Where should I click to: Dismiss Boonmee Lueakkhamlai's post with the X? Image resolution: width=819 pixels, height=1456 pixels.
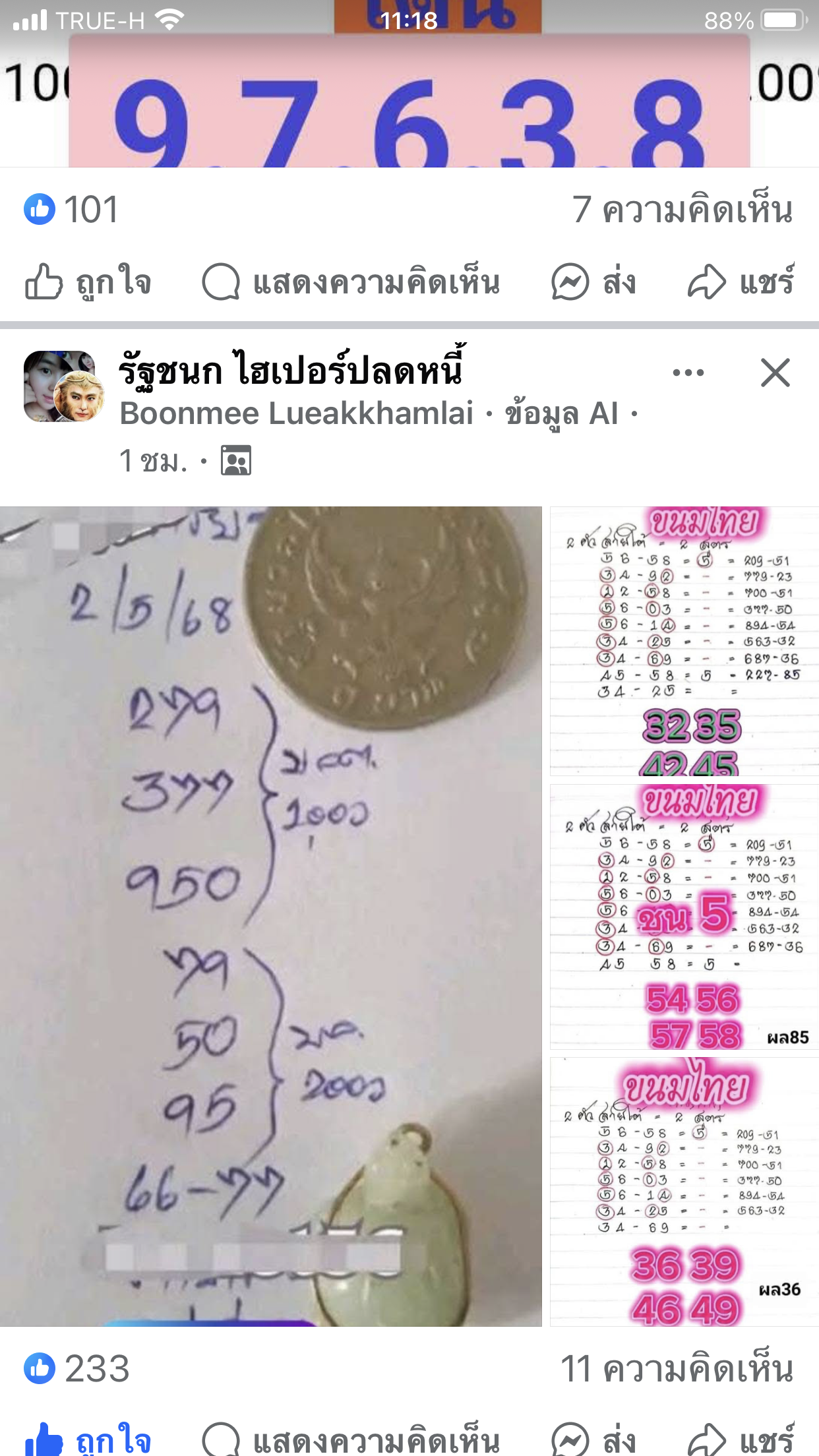(x=775, y=373)
